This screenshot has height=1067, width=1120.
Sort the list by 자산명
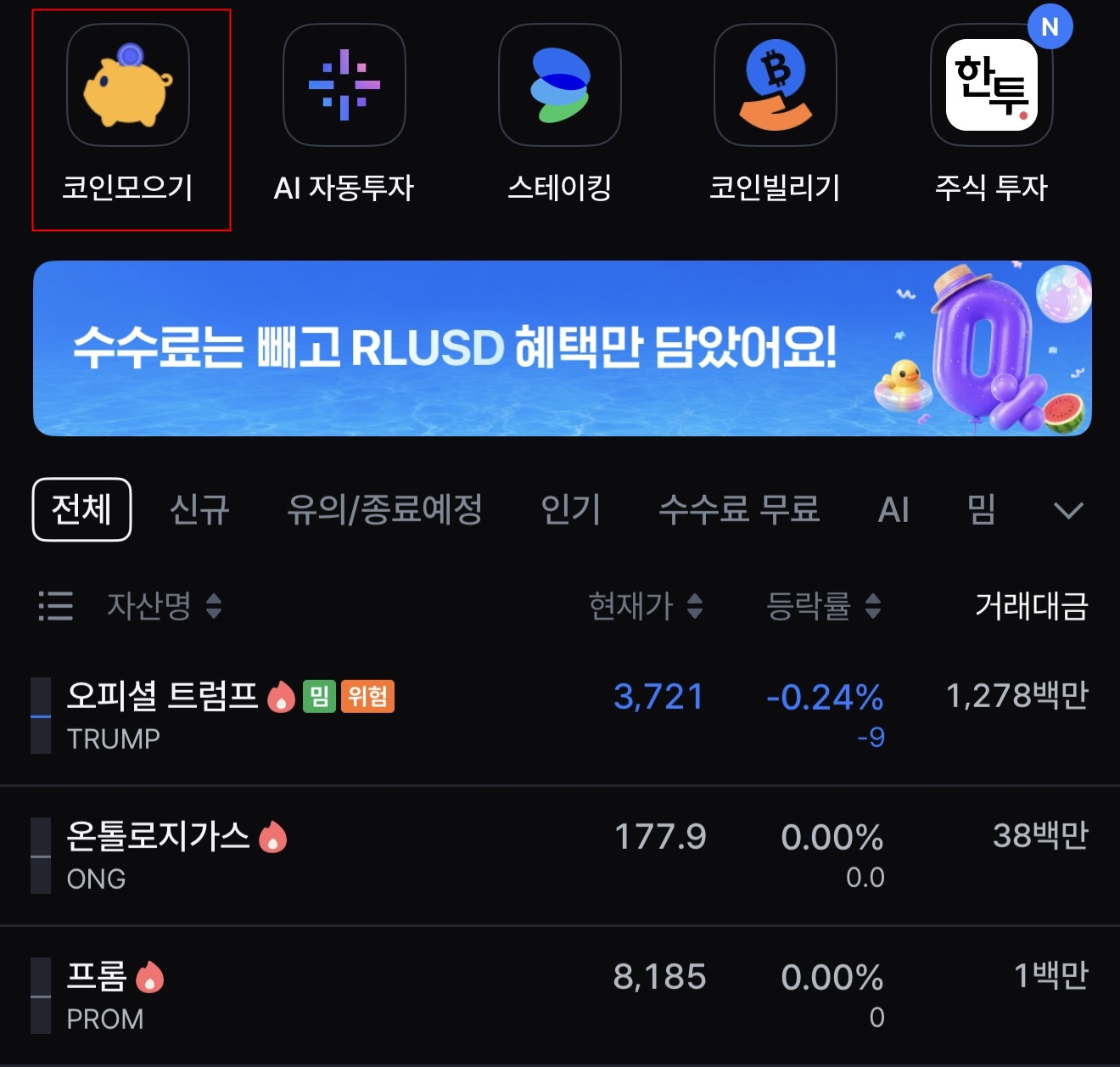click(164, 606)
